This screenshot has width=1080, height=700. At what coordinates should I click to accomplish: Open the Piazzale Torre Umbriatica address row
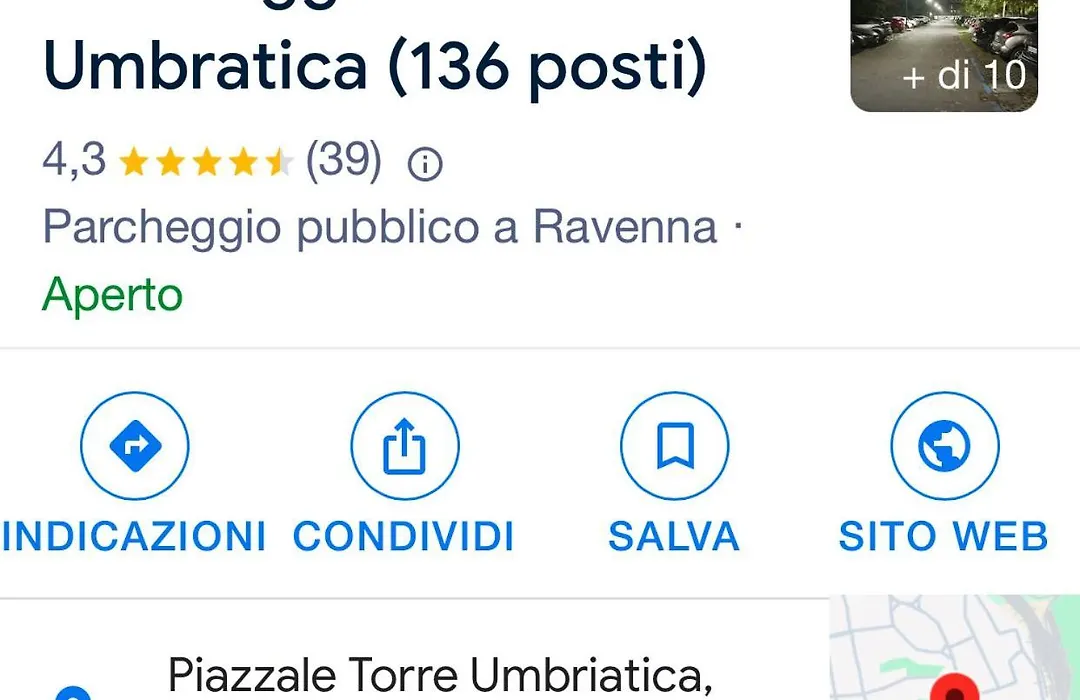tap(440, 675)
